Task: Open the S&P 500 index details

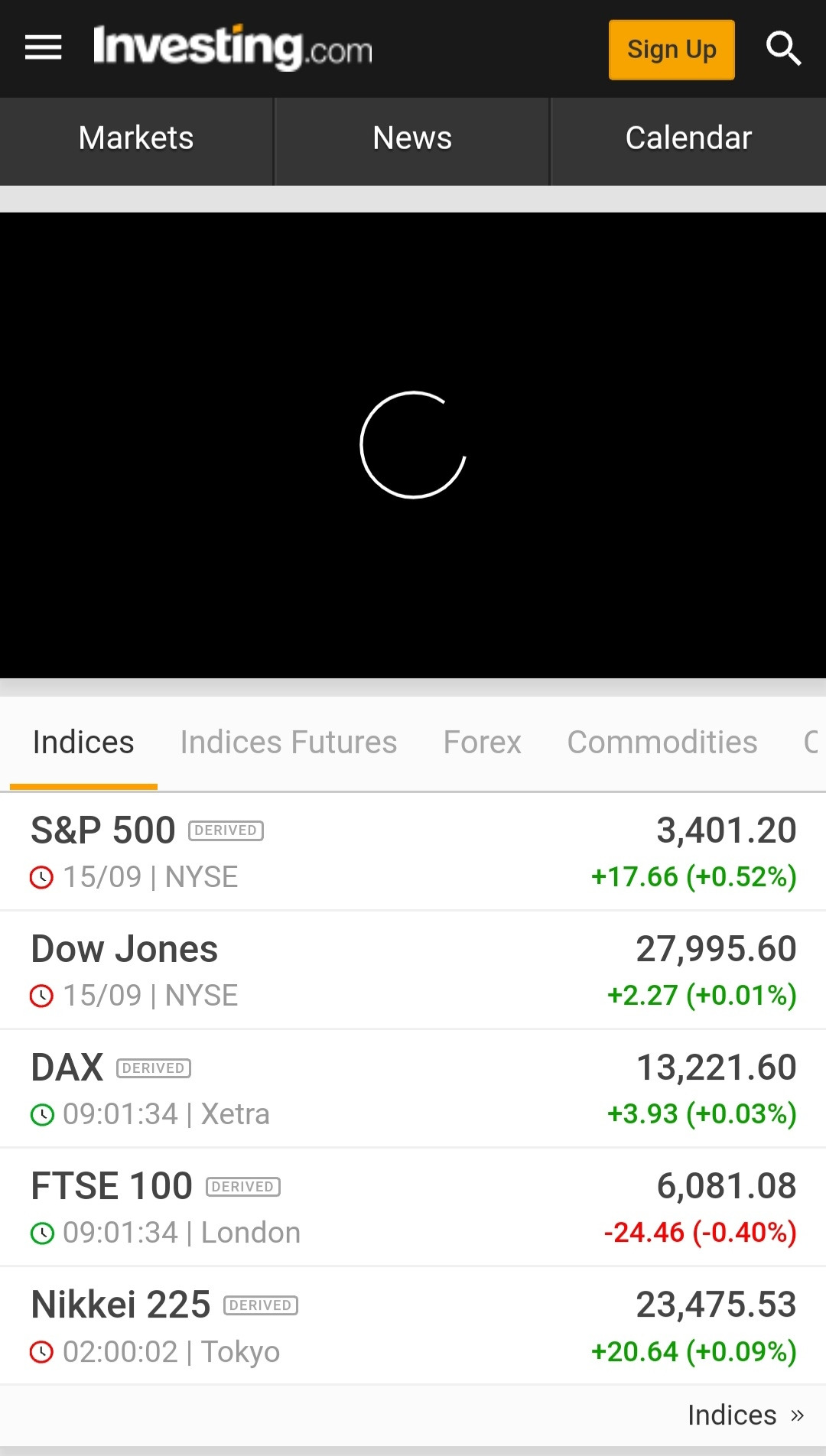Action: 103,831
